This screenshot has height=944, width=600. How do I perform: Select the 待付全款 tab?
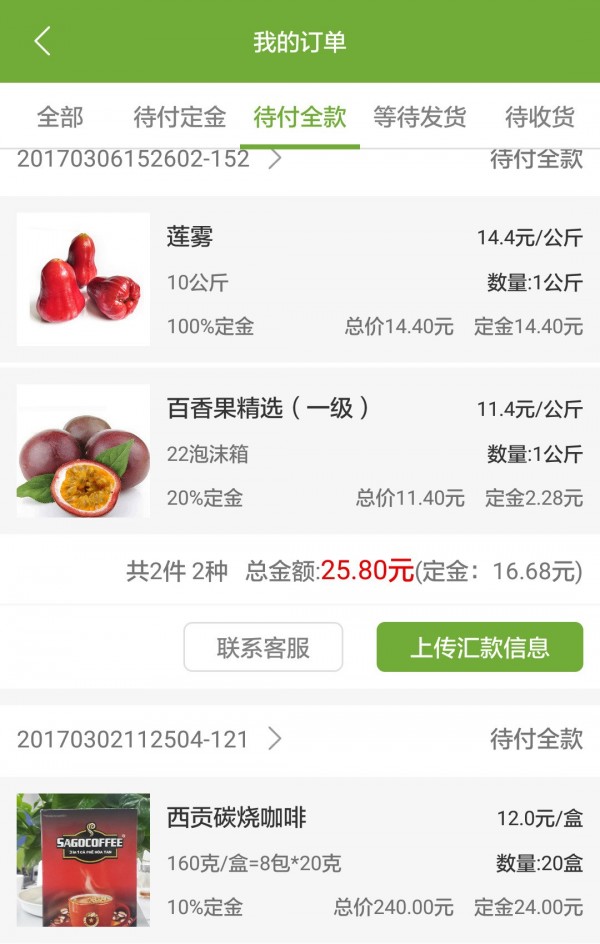click(x=300, y=117)
